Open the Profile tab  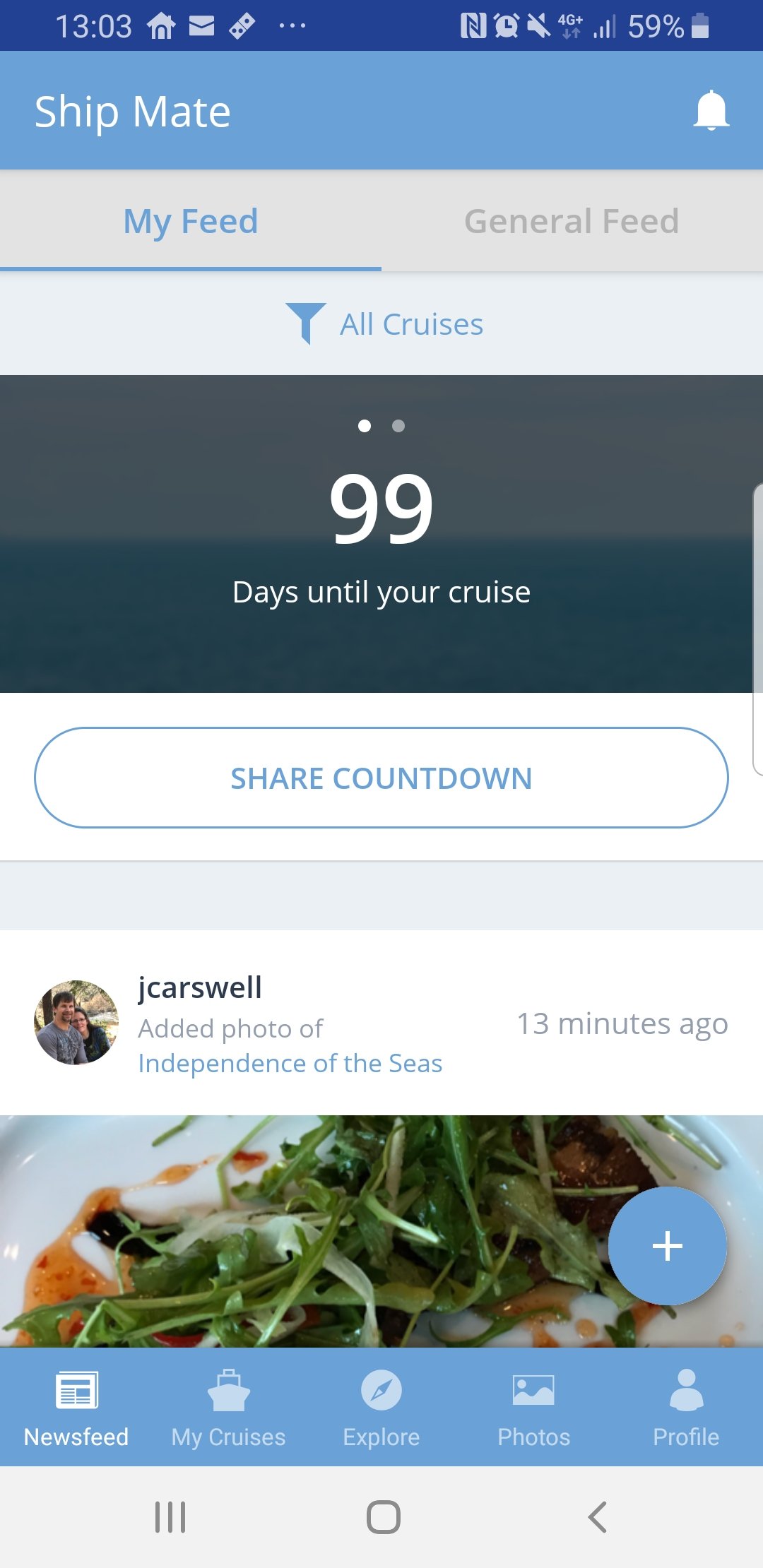pos(686,1407)
